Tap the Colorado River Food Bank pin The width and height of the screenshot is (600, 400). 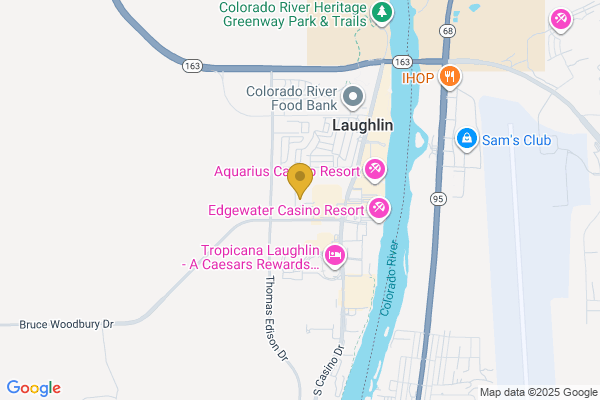coord(353,97)
